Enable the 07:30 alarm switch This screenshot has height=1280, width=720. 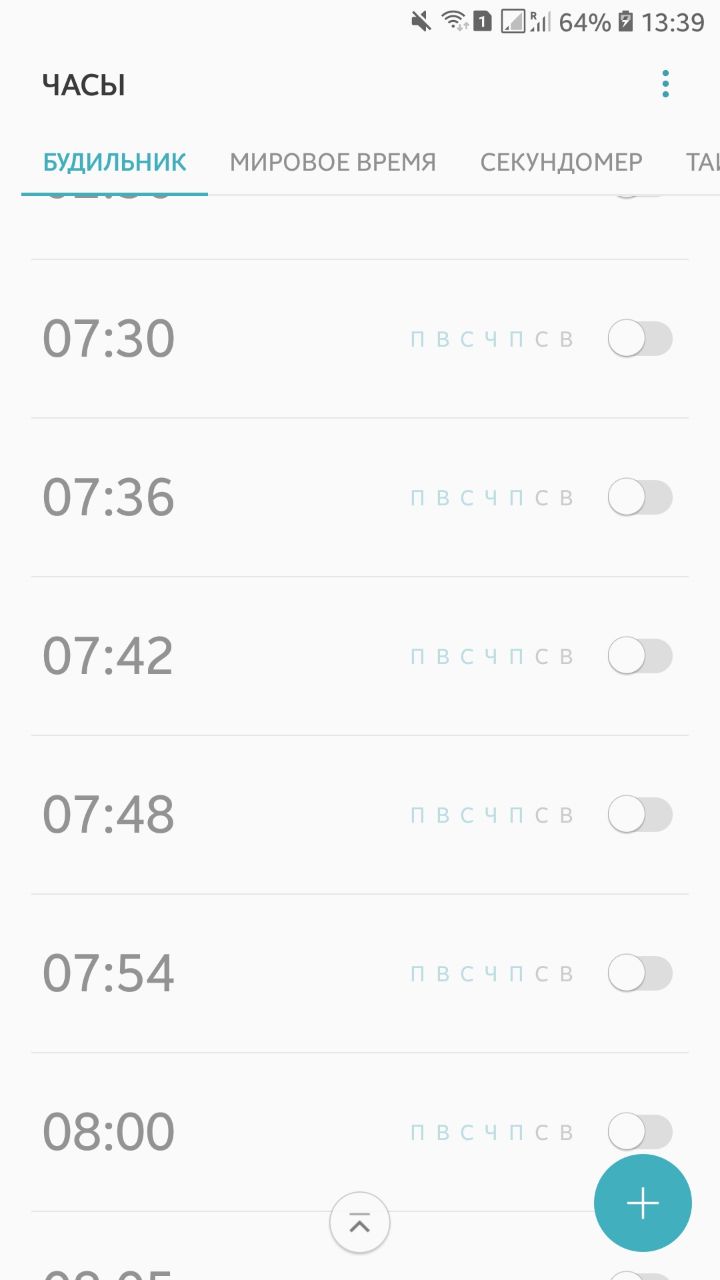click(x=640, y=339)
